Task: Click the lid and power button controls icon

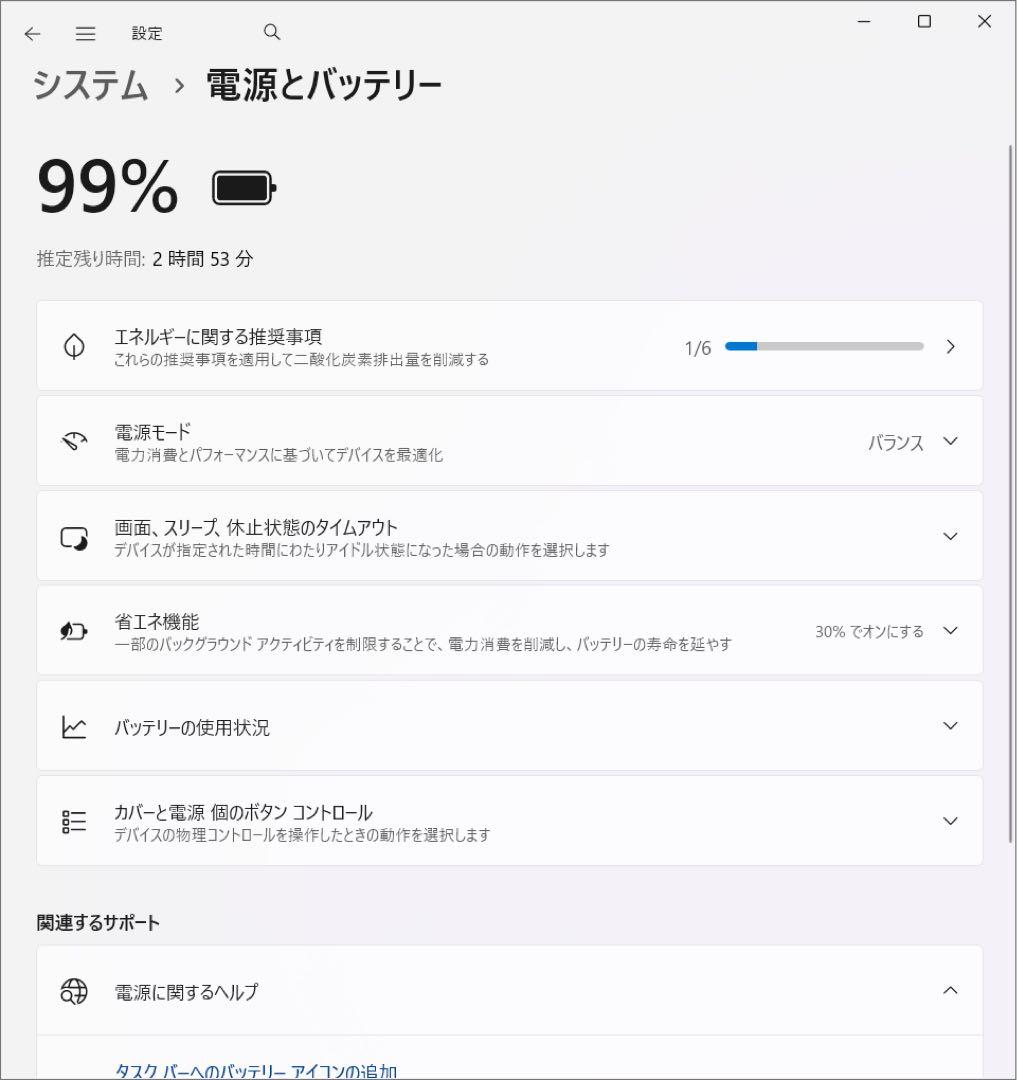Action: click(73, 820)
